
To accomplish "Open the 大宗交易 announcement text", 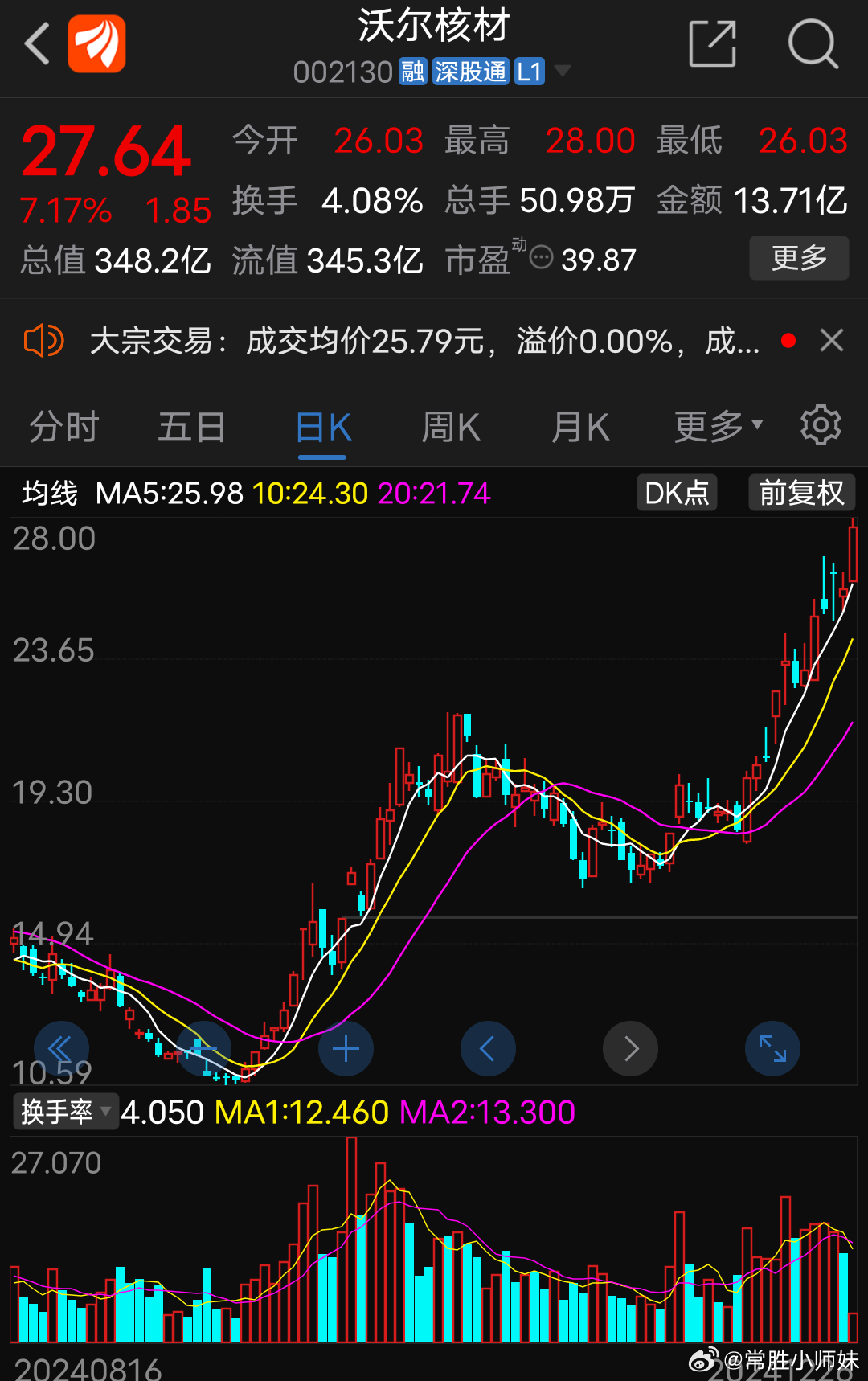I will (x=418, y=341).
